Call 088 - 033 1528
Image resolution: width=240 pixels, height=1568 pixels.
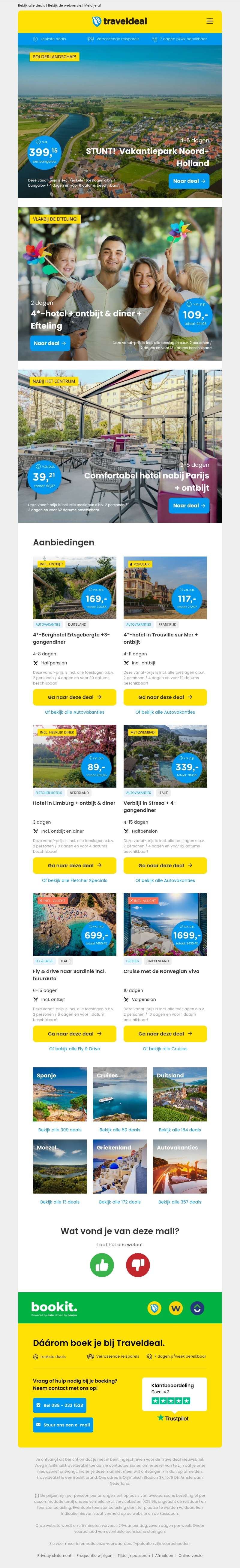59,1405
